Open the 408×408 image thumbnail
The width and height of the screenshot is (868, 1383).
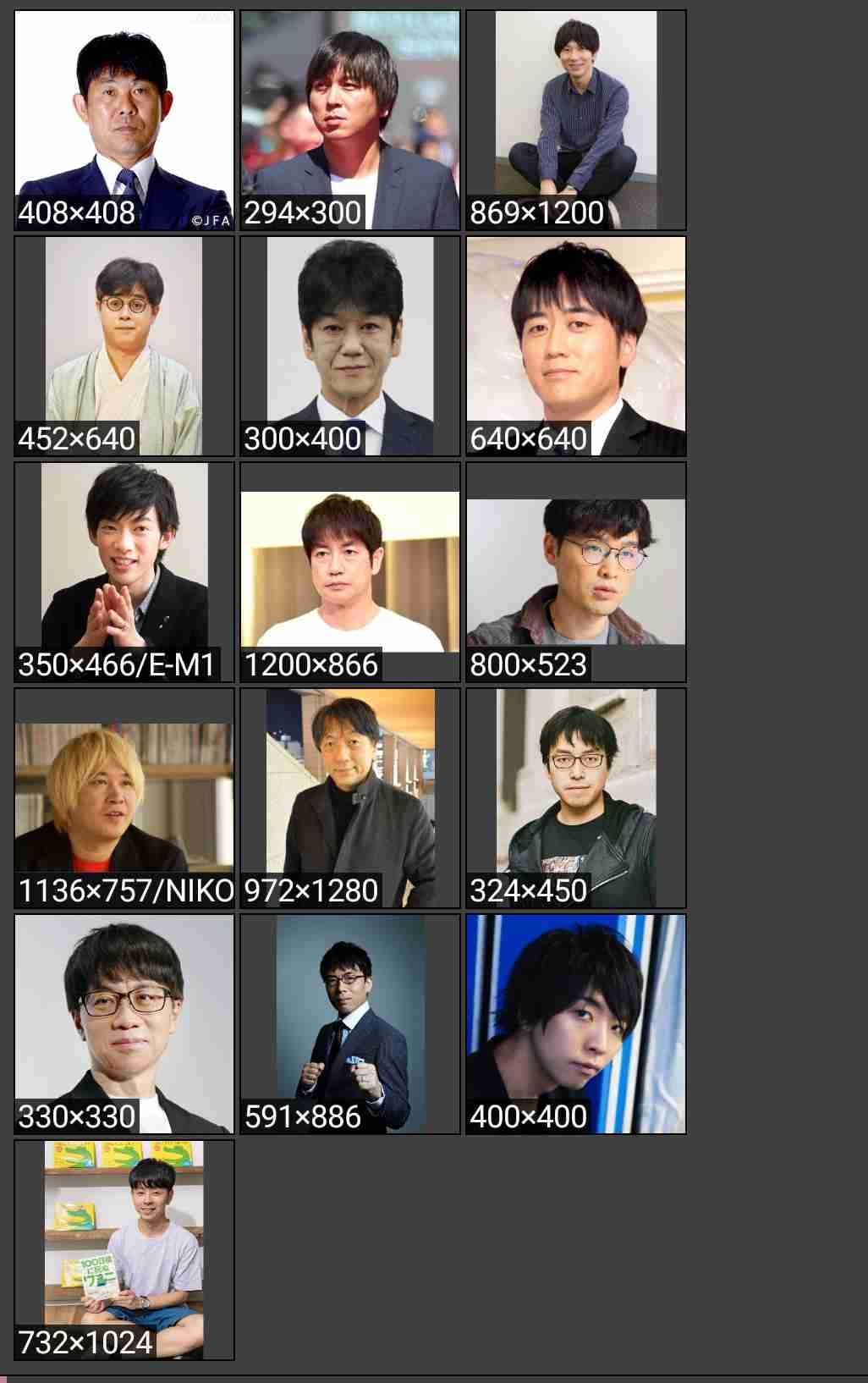pos(124,120)
